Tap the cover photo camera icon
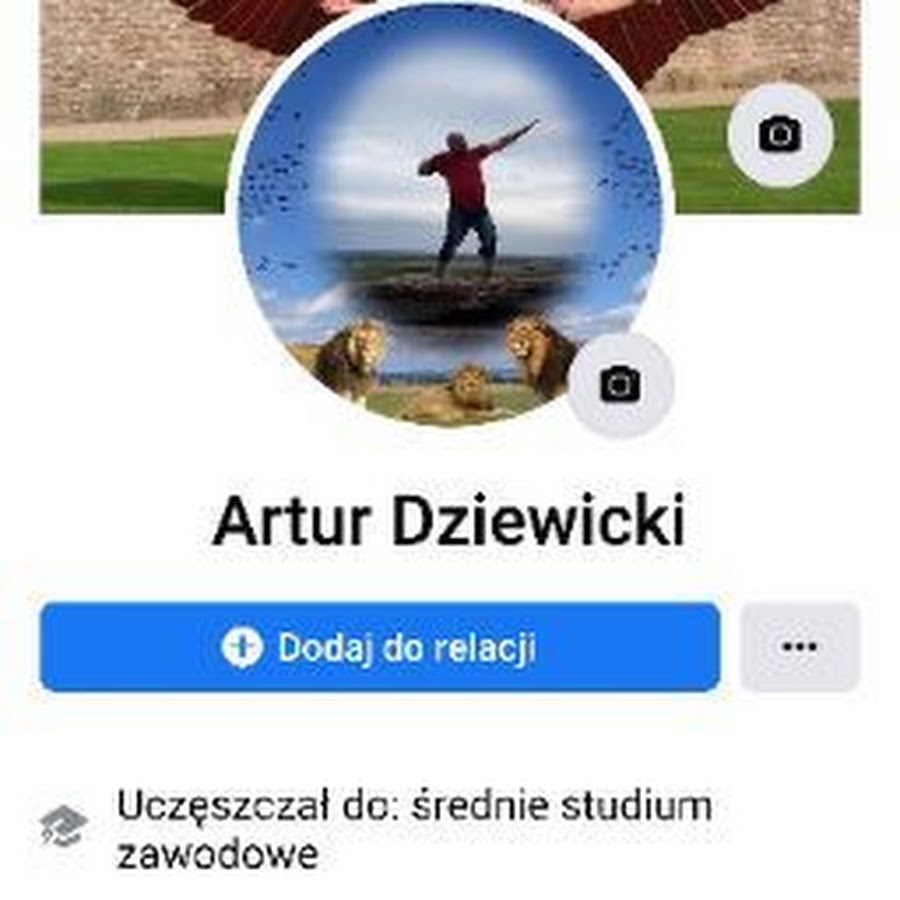Screen dimensions: 900x900 pyautogui.click(x=780, y=134)
